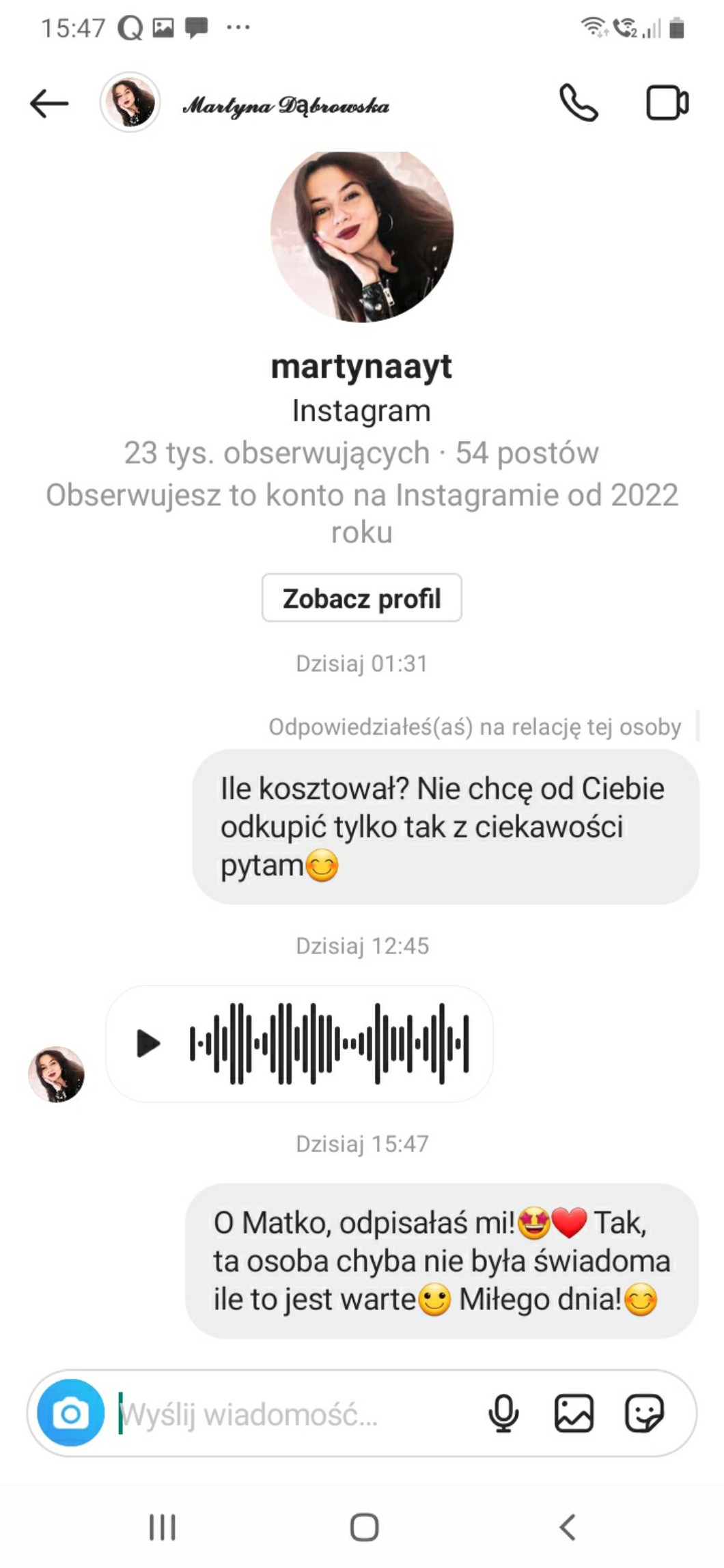This screenshot has width=724, height=1568.
Task: Record a voice message with the microphone
Action: pyautogui.click(x=503, y=1413)
